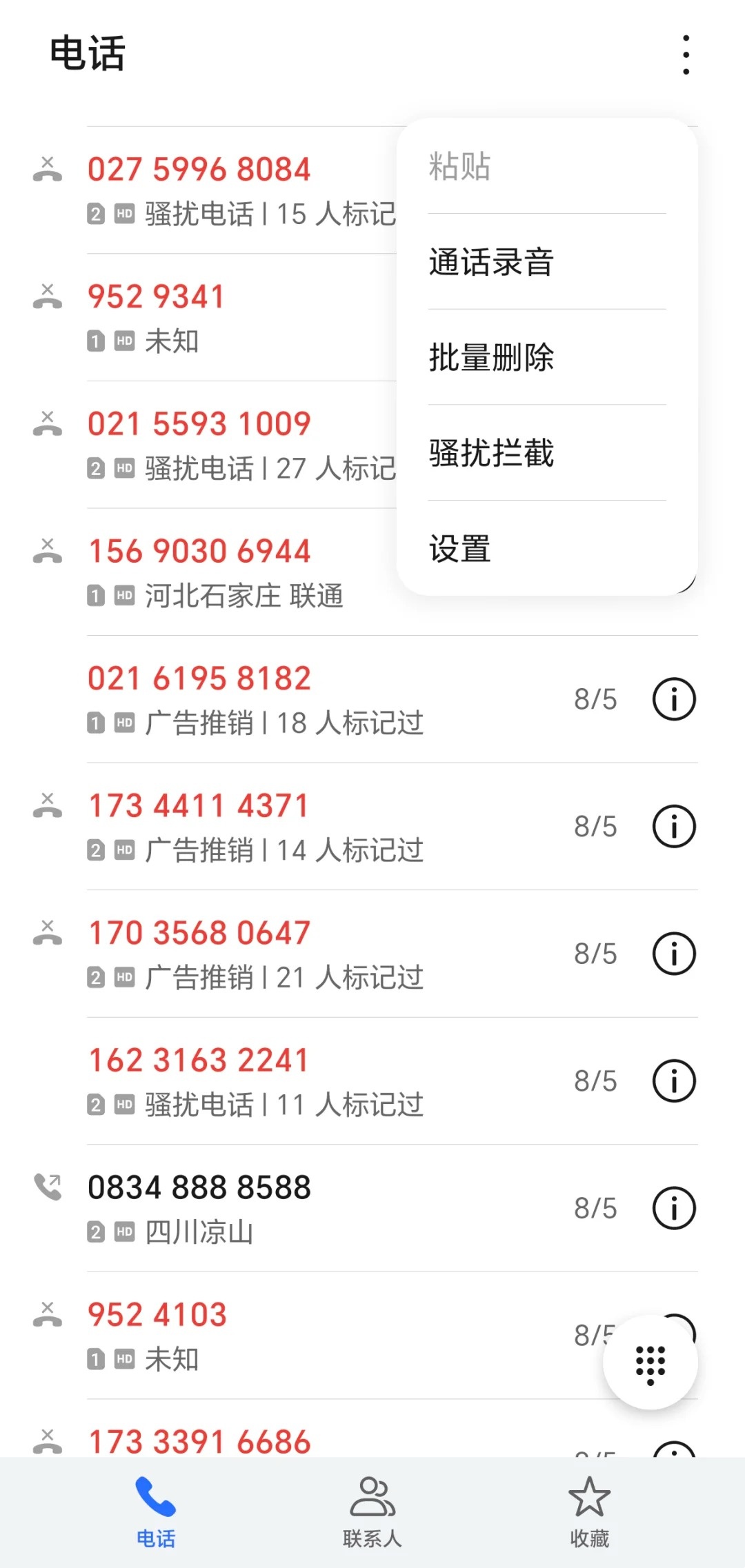Tap the info icon for 021 6195 8182
The width and height of the screenshot is (745, 1568).
click(673, 698)
